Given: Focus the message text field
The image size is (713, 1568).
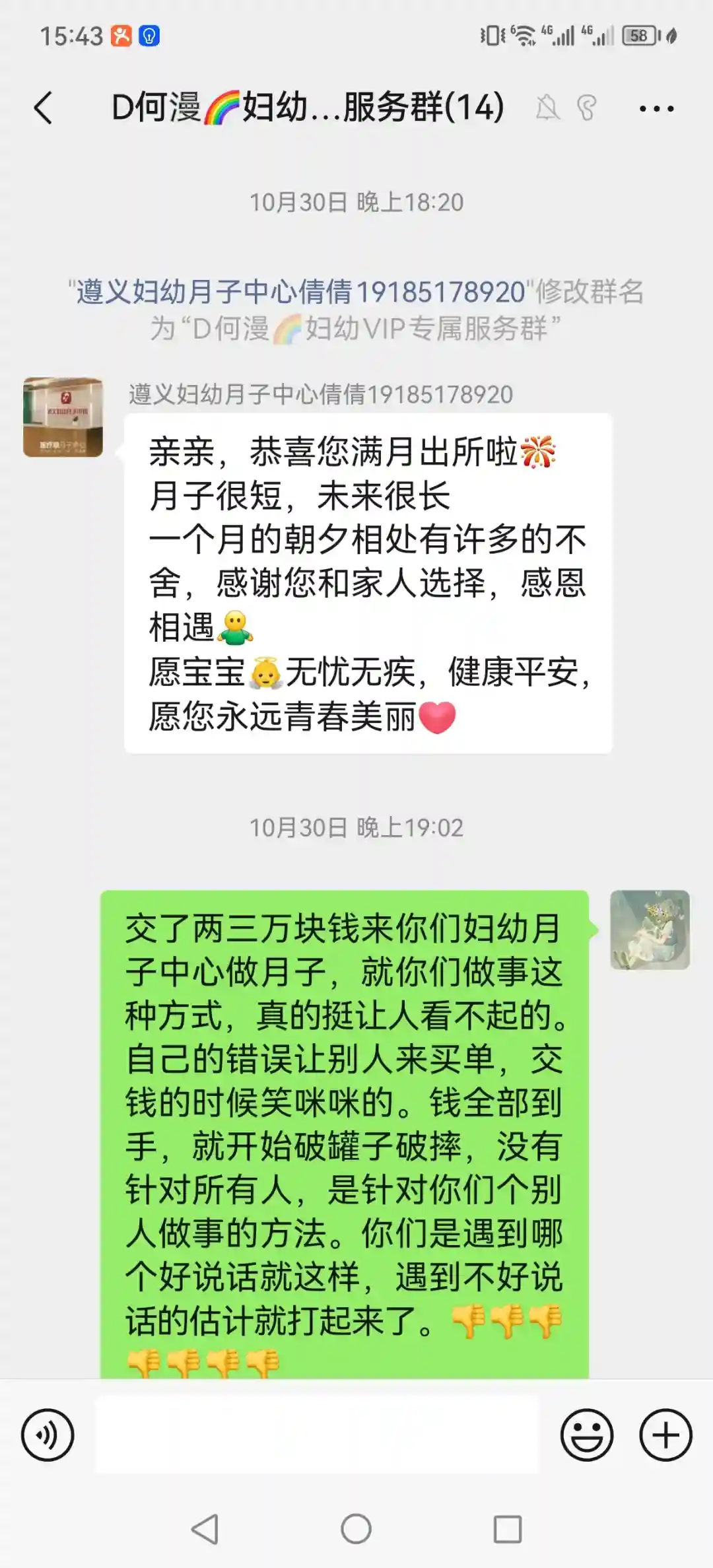Looking at the screenshot, I should pyautogui.click(x=317, y=1435).
